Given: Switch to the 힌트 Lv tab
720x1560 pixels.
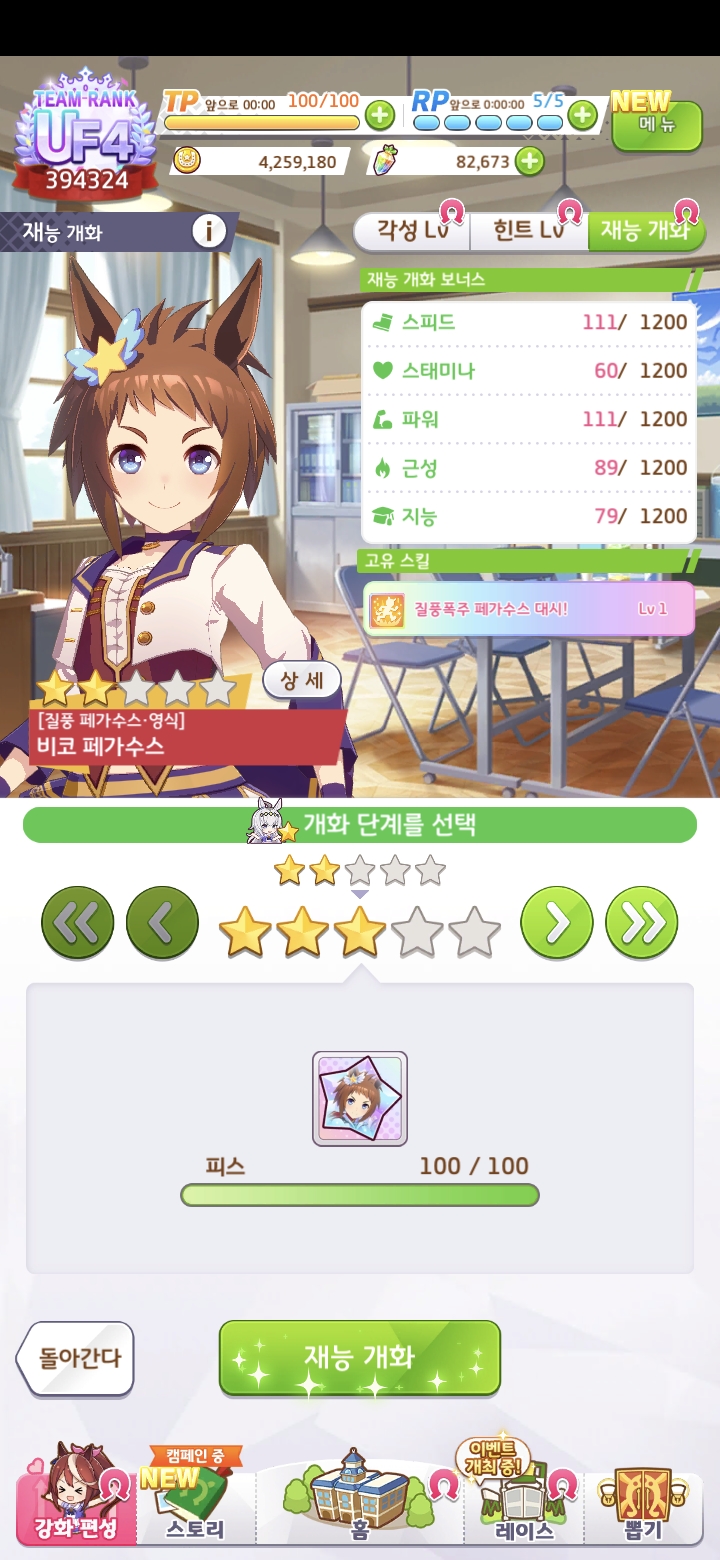Looking at the screenshot, I should tap(528, 230).
